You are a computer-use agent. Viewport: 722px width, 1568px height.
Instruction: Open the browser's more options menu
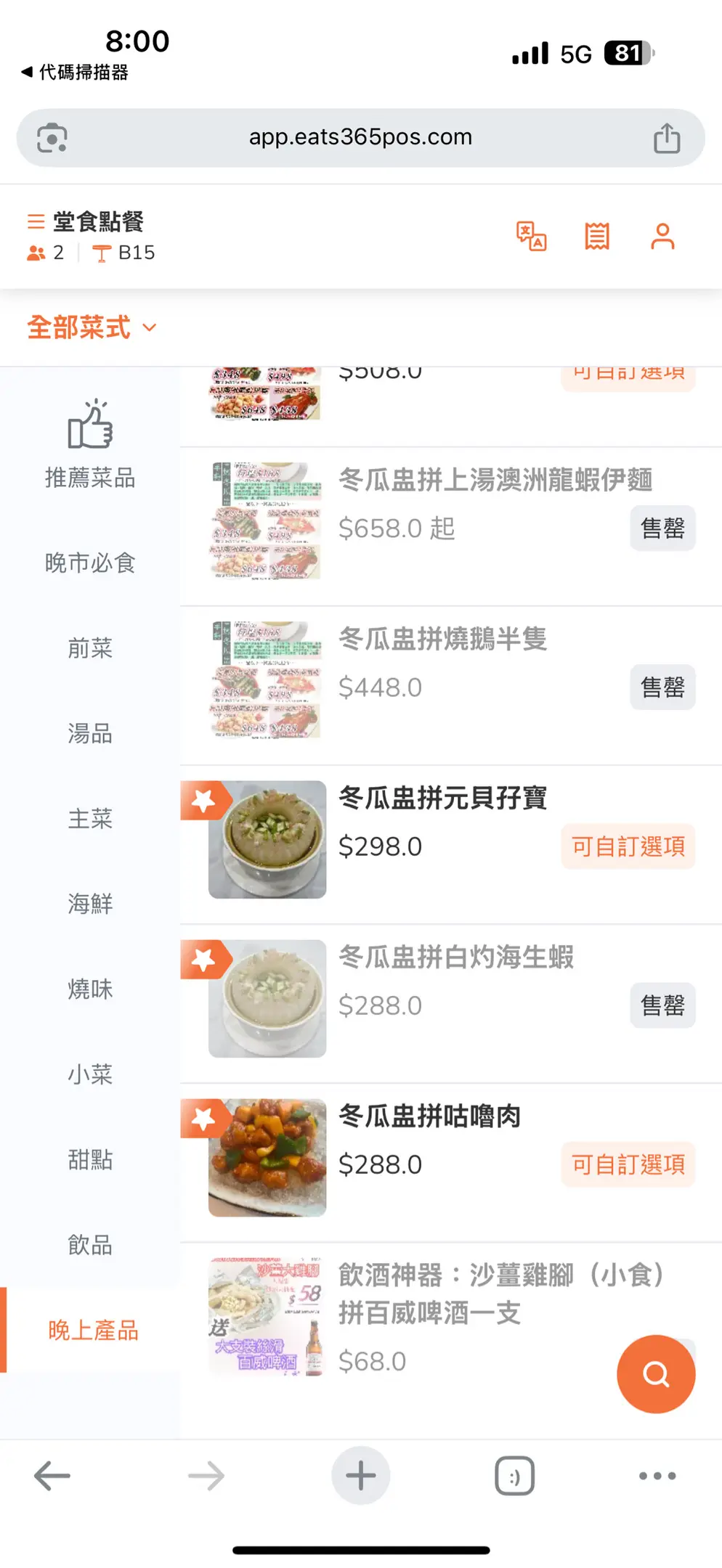tap(657, 1476)
